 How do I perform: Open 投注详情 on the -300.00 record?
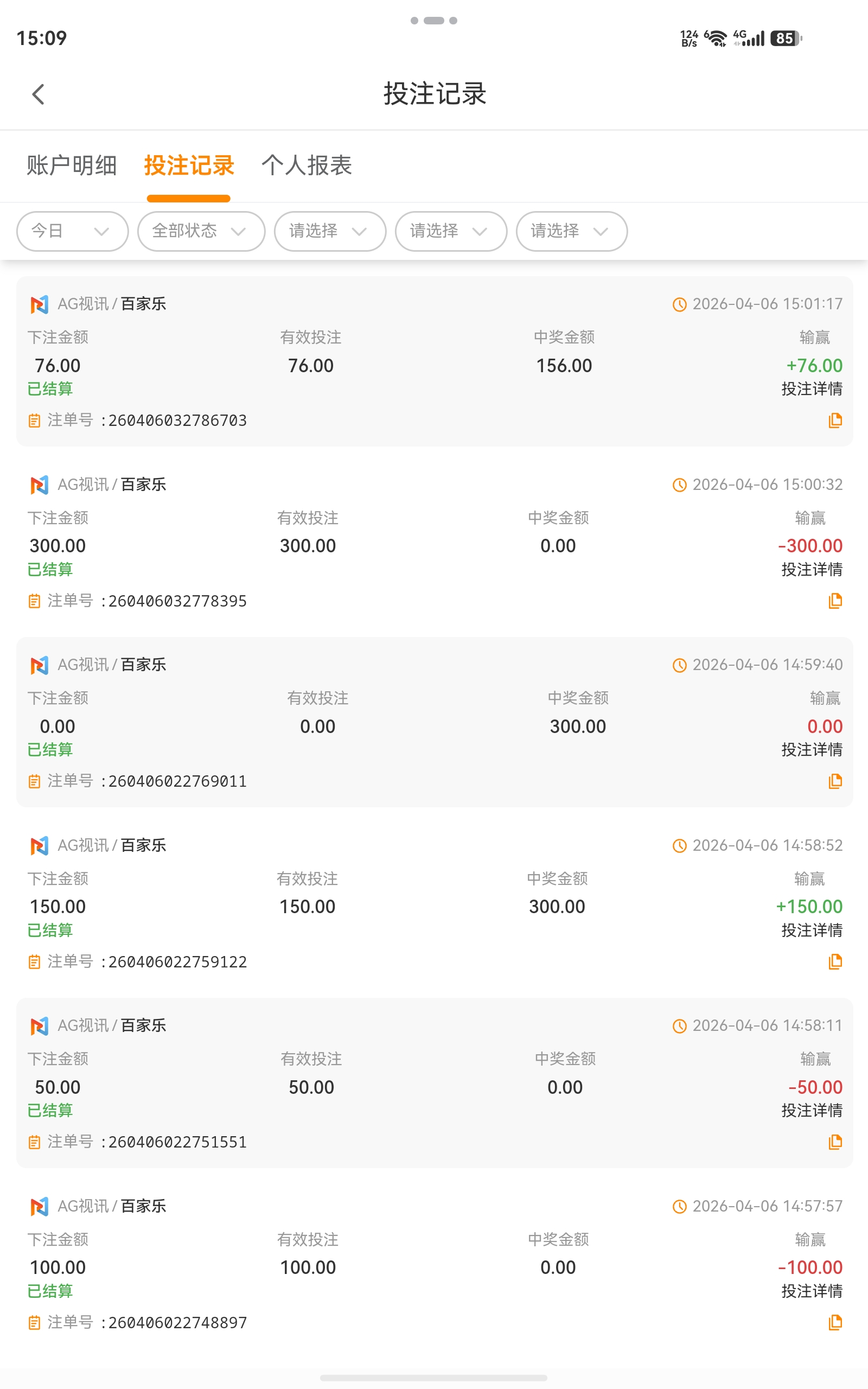click(812, 569)
